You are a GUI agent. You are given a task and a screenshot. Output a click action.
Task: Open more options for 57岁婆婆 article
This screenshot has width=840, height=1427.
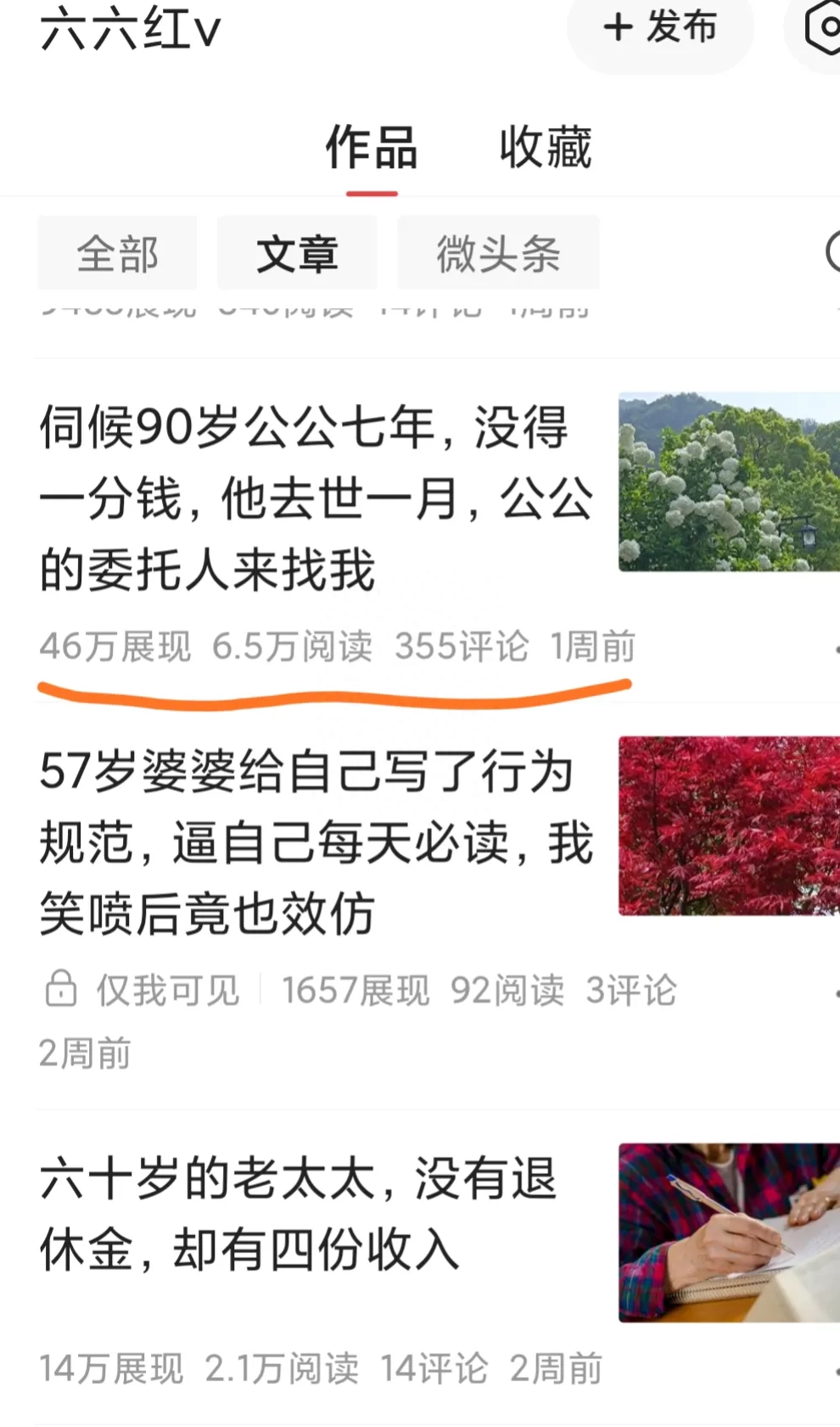pyautogui.click(x=835, y=992)
